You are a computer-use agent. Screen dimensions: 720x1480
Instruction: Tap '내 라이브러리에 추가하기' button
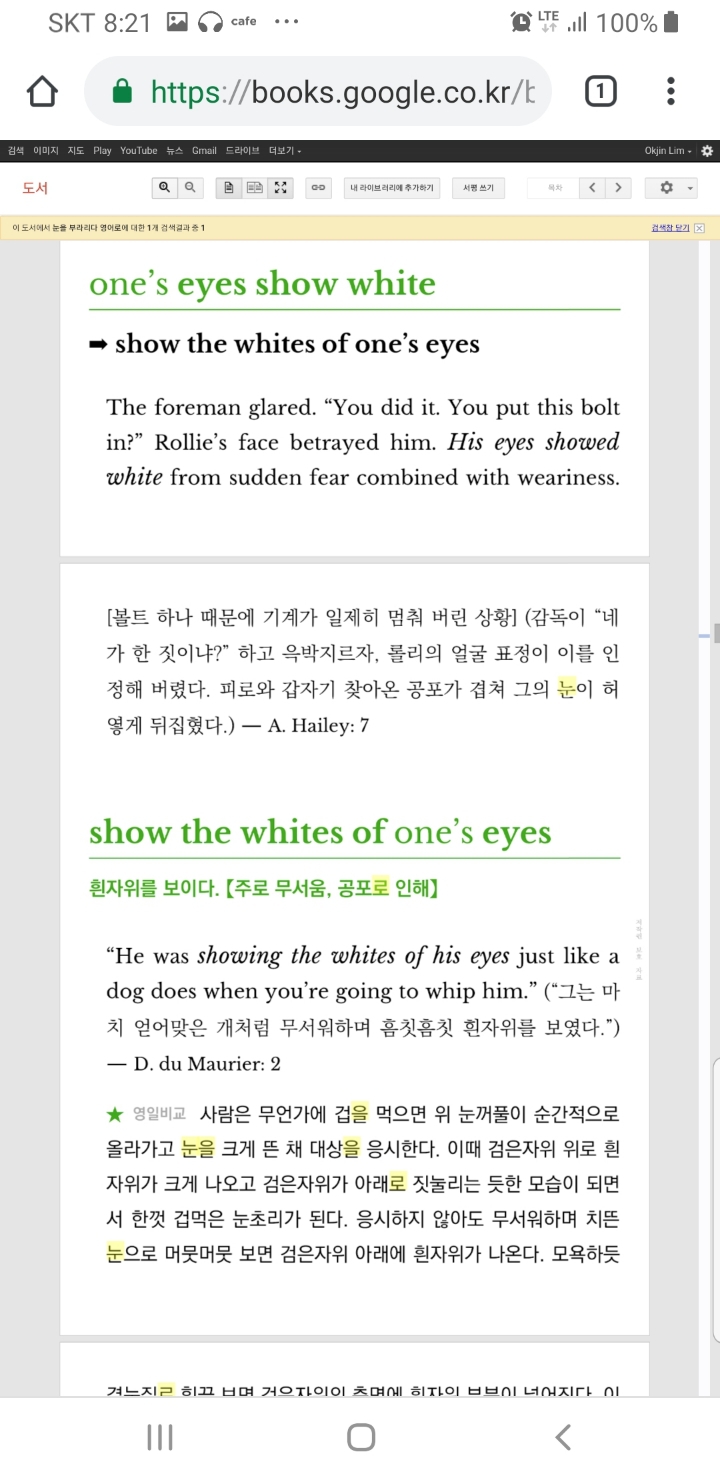pyautogui.click(x=392, y=187)
